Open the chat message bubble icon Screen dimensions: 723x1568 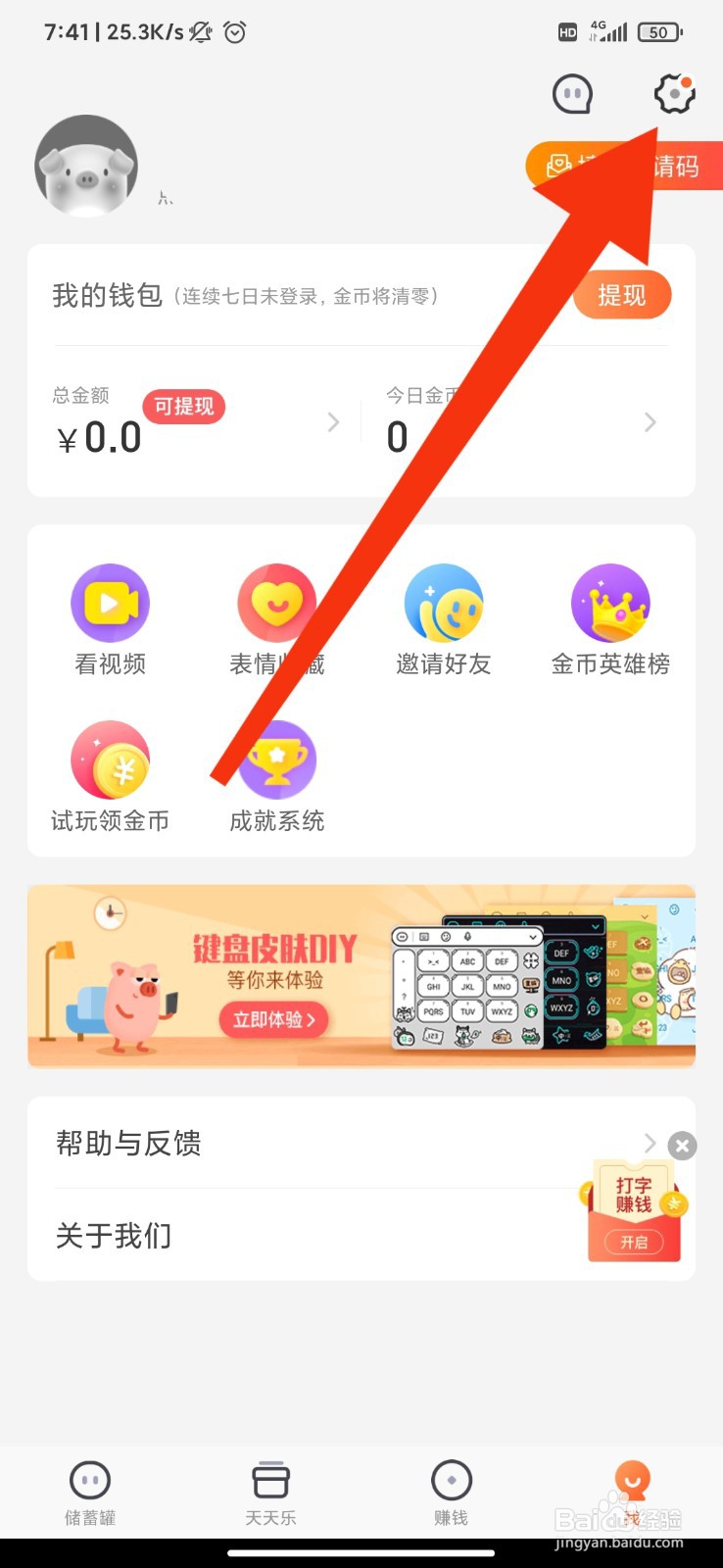[x=572, y=94]
